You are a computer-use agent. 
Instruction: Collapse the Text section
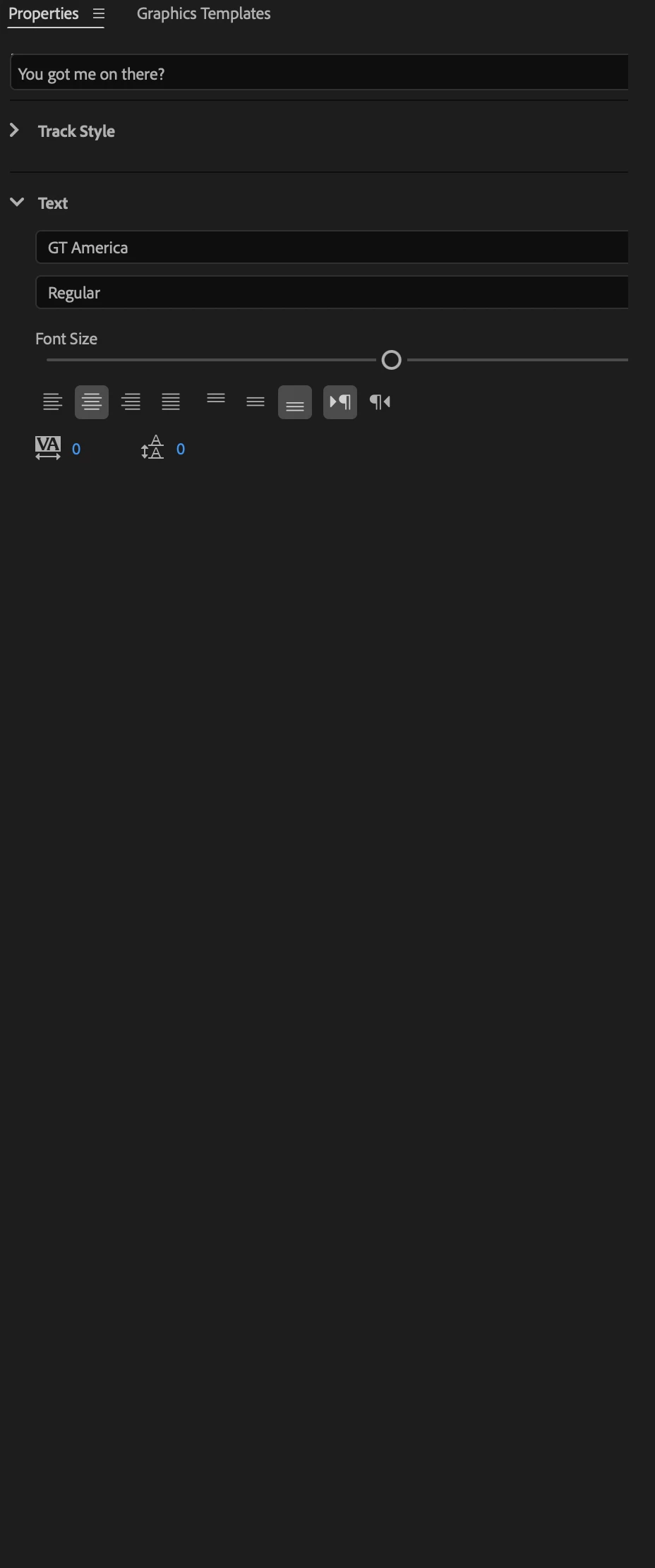17,203
